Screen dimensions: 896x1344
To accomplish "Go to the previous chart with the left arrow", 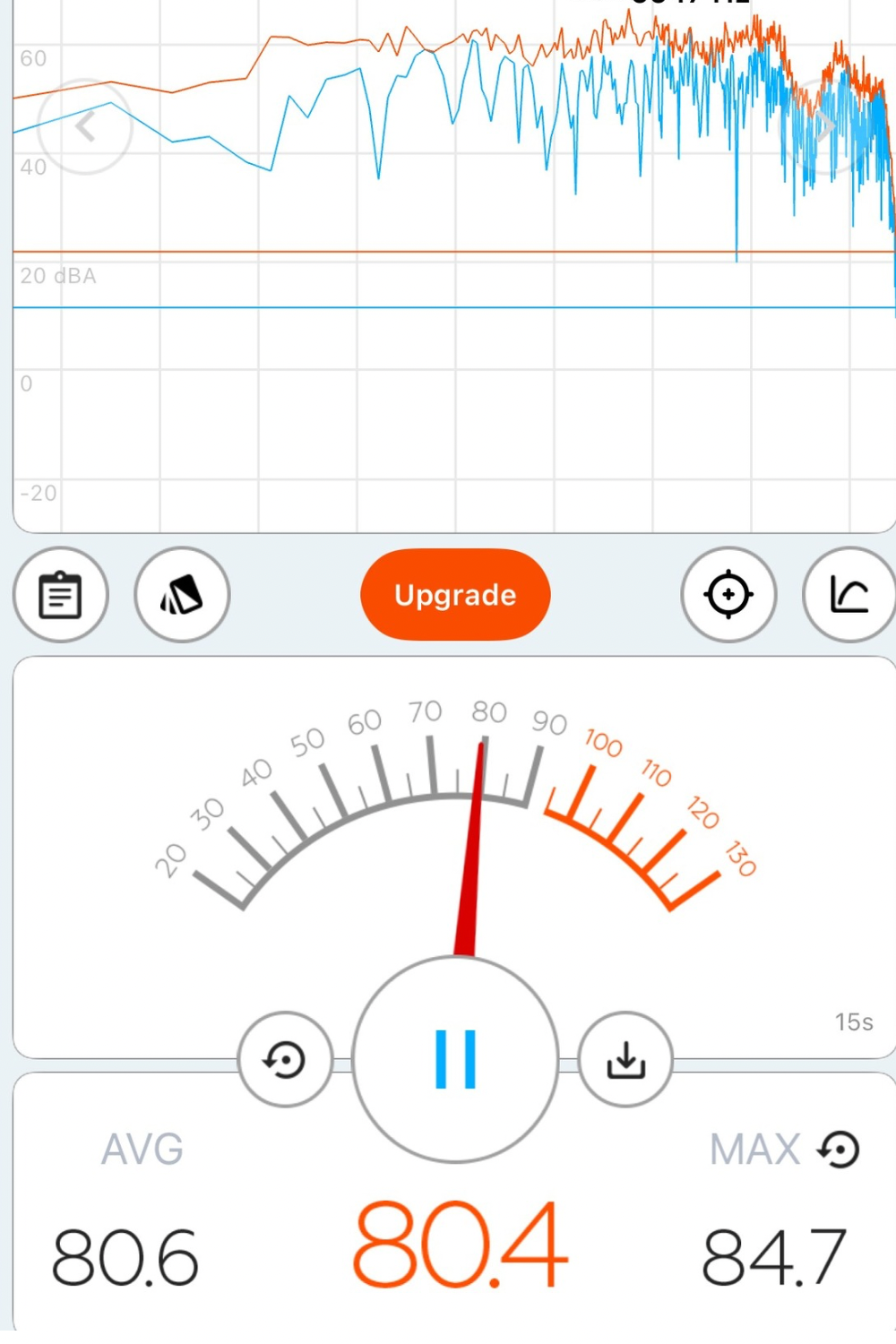I will (x=85, y=127).
